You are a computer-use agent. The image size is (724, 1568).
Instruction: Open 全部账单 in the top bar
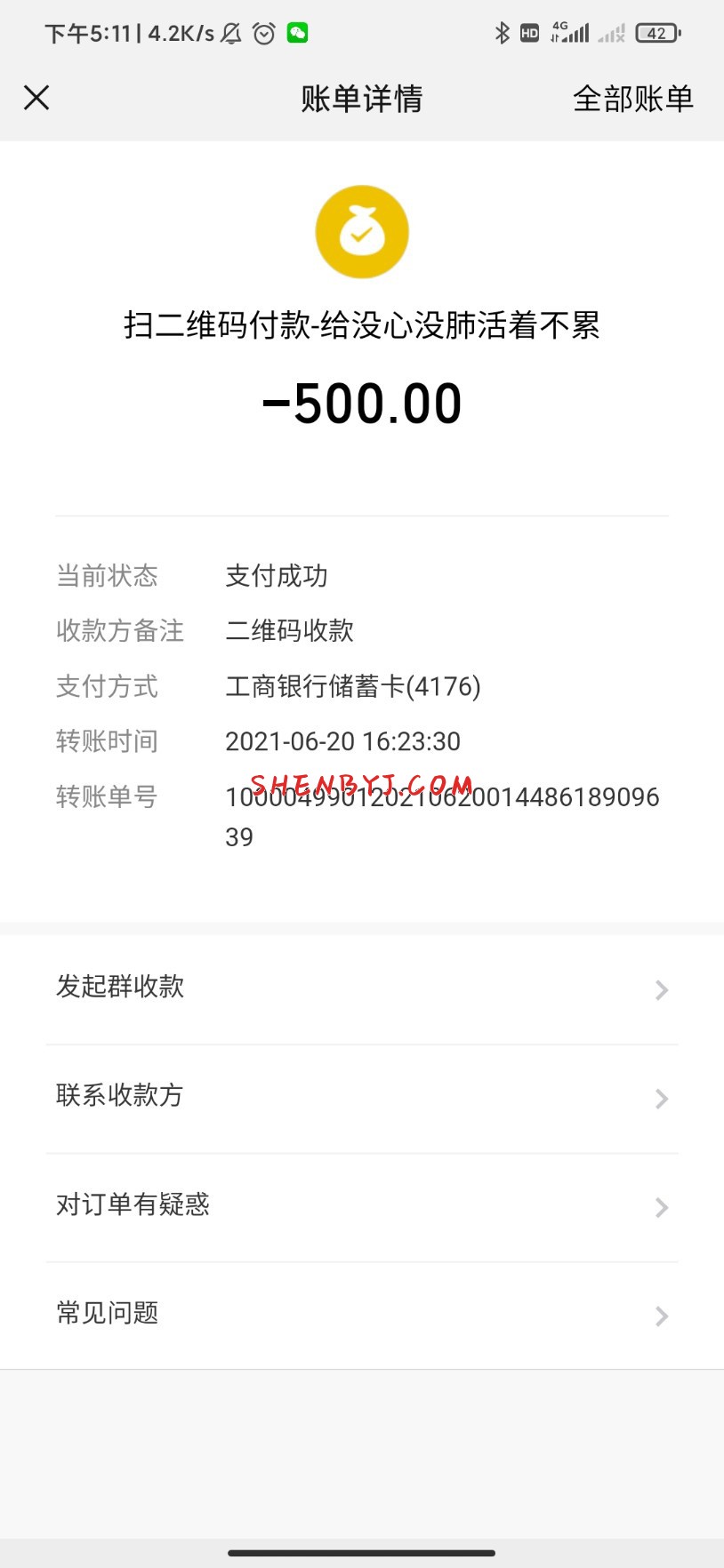click(632, 99)
